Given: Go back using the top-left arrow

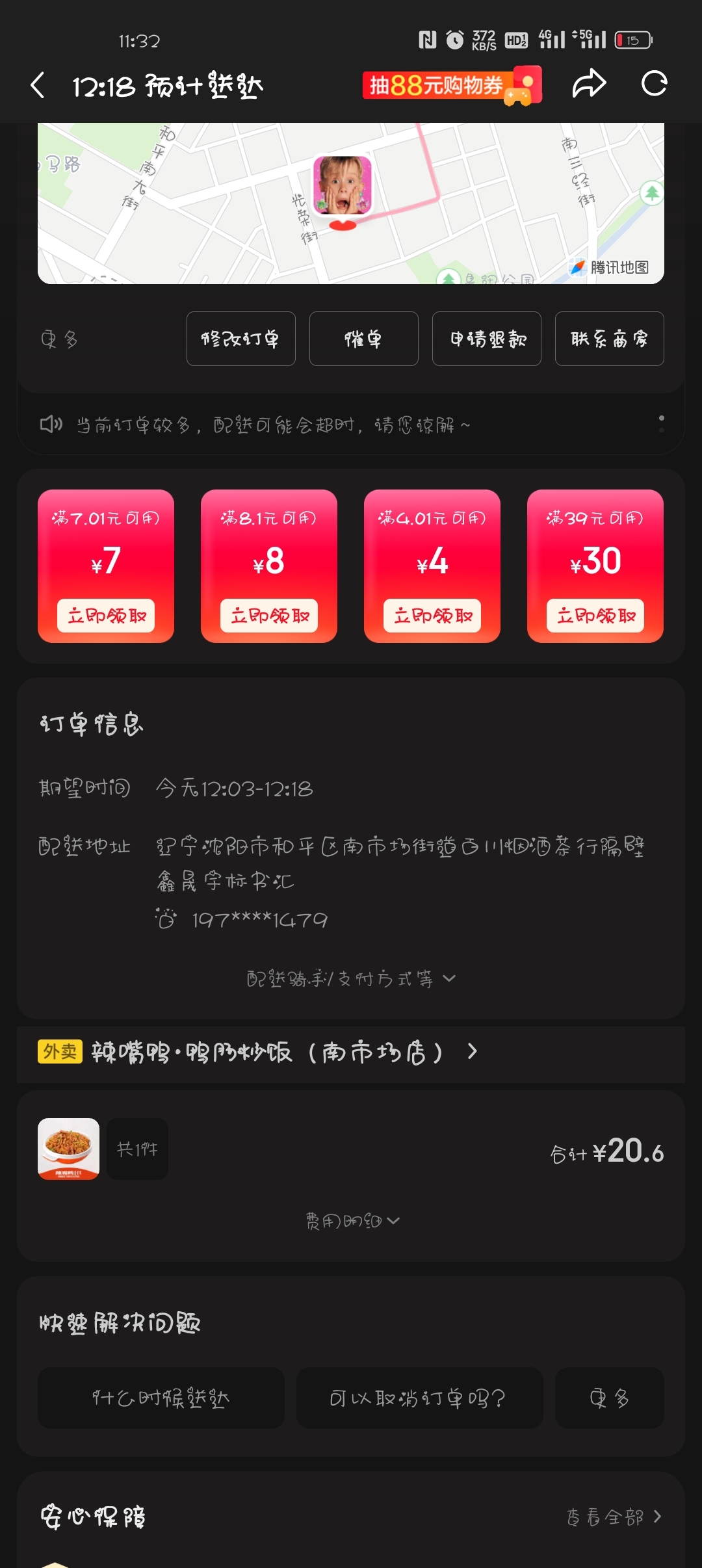Looking at the screenshot, I should (38, 85).
